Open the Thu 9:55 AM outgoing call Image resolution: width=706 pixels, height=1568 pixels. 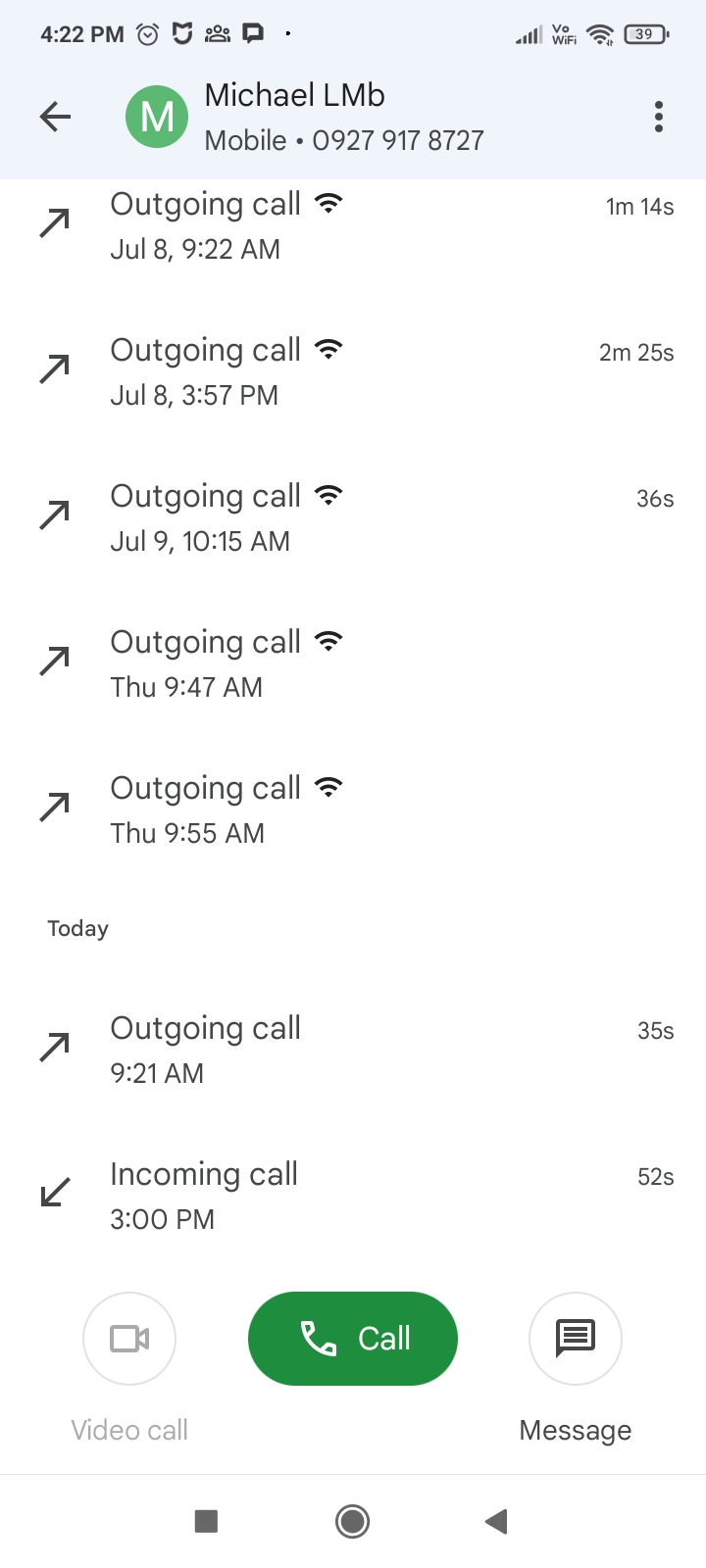tap(353, 809)
